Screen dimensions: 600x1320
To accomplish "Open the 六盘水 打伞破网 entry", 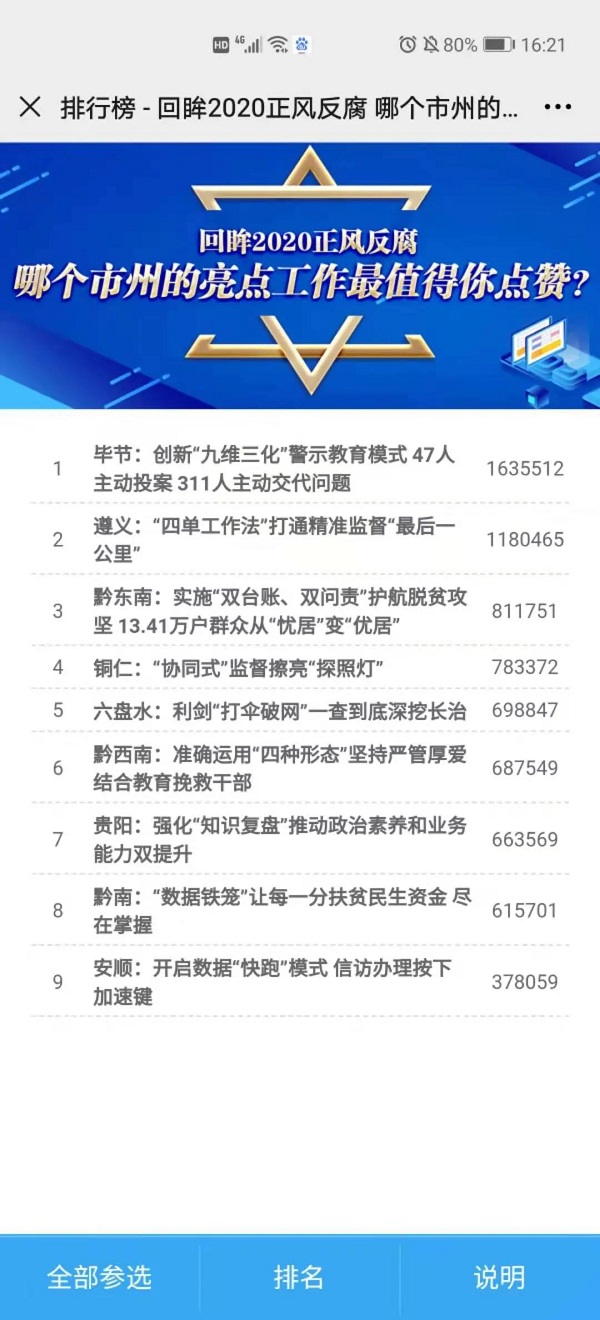I will pyautogui.click(x=300, y=710).
